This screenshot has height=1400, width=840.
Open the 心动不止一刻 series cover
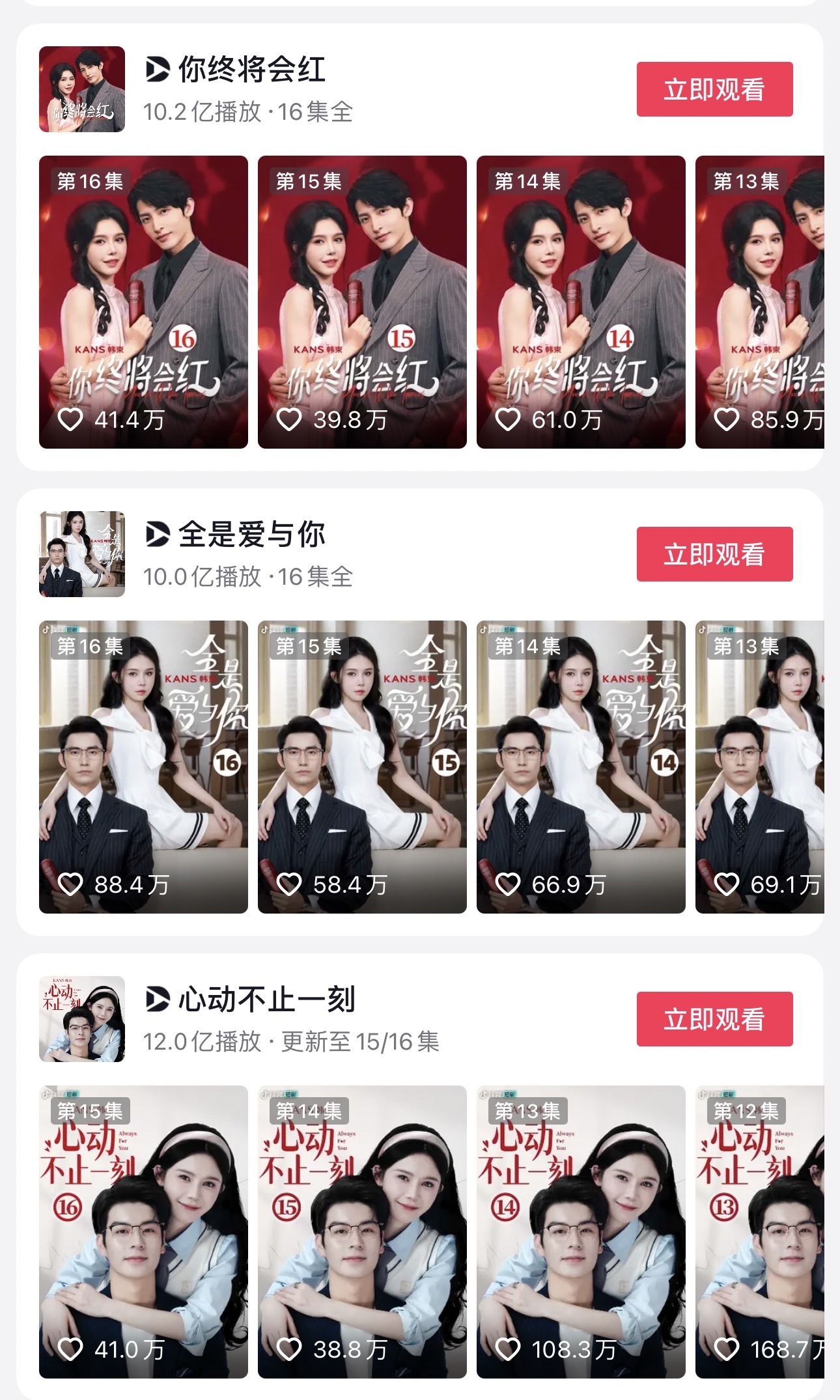coord(82,1019)
